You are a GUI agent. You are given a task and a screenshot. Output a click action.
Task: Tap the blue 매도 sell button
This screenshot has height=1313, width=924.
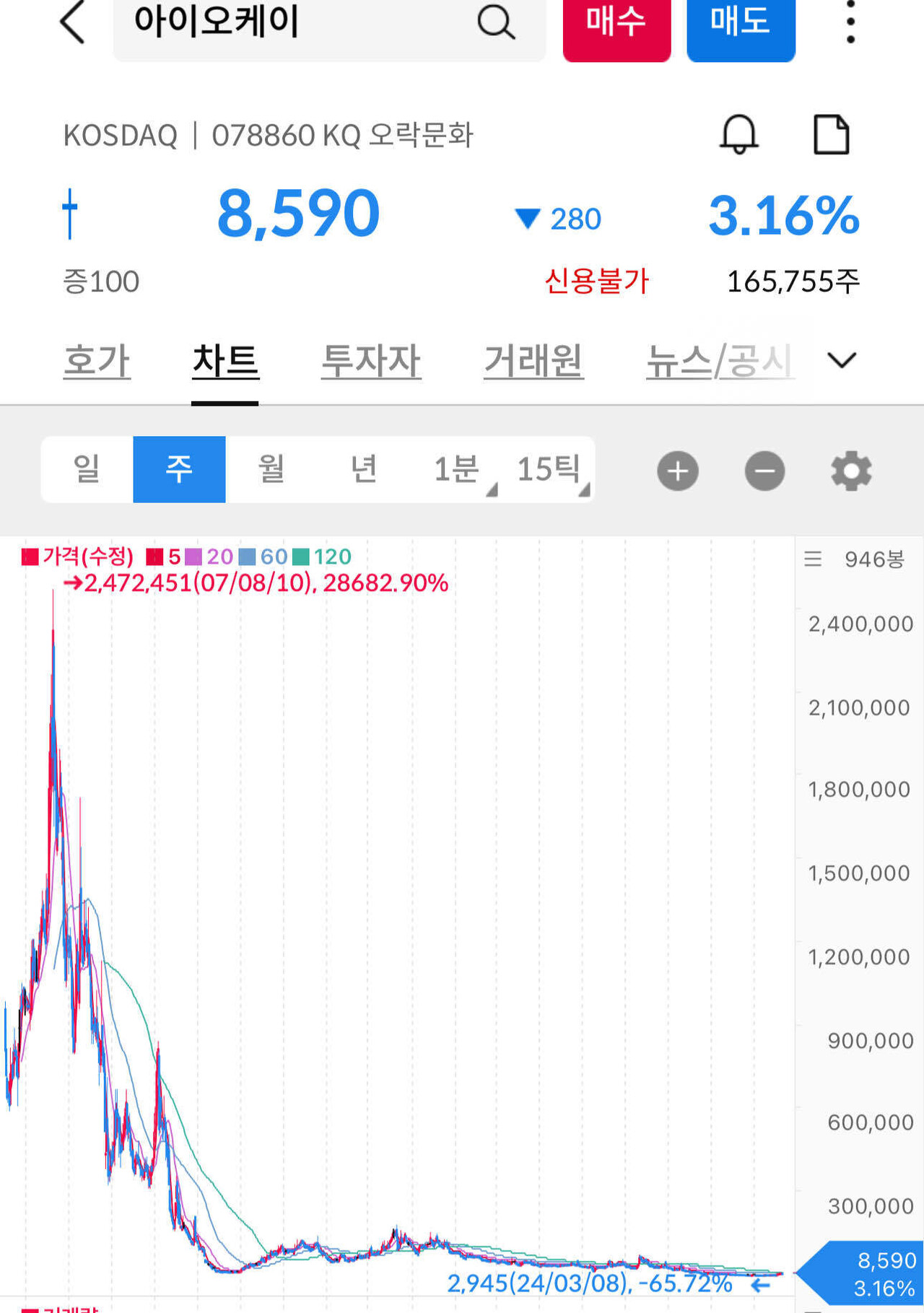(x=741, y=23)
